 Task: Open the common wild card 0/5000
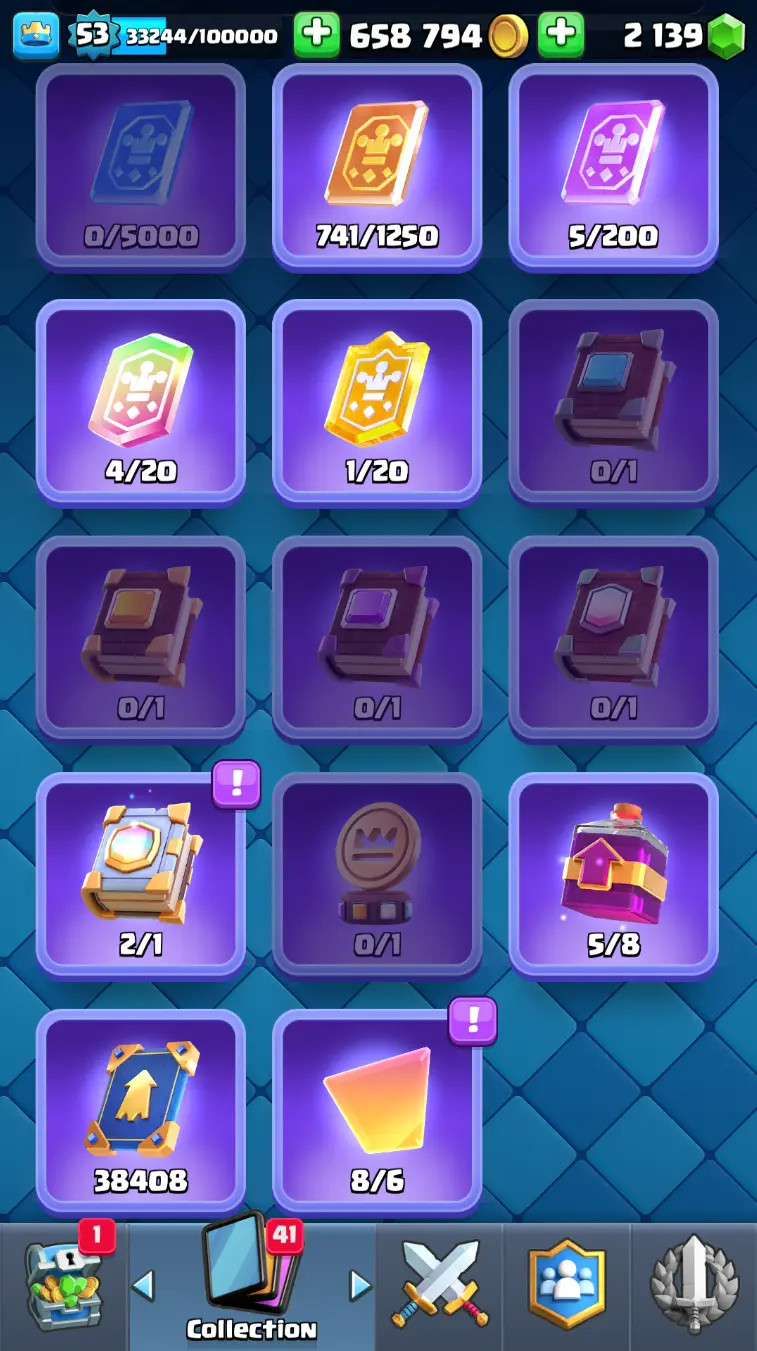coord(141,168)
